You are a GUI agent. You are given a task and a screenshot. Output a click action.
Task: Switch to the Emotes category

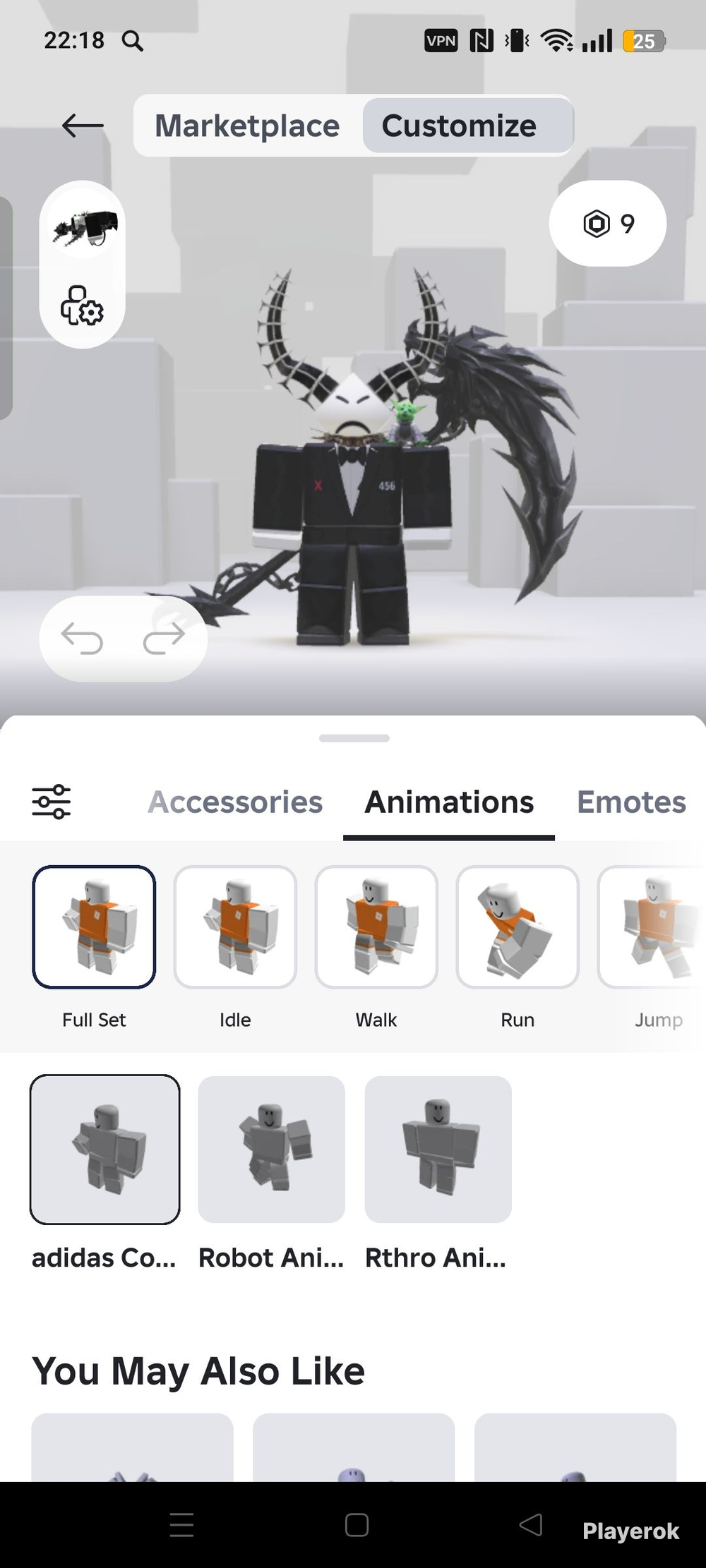[631, 802]
